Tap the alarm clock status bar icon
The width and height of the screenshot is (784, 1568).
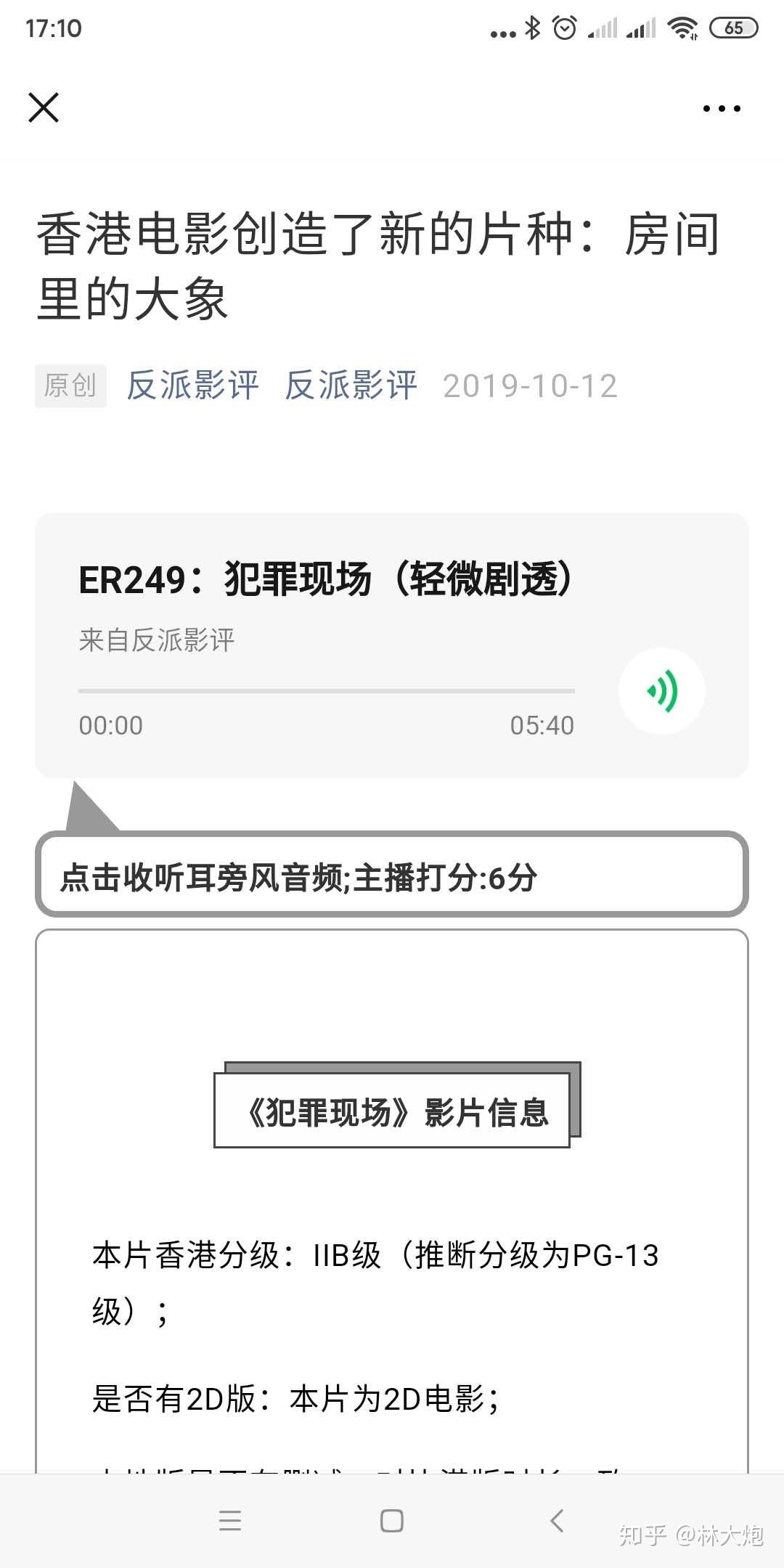563,29
